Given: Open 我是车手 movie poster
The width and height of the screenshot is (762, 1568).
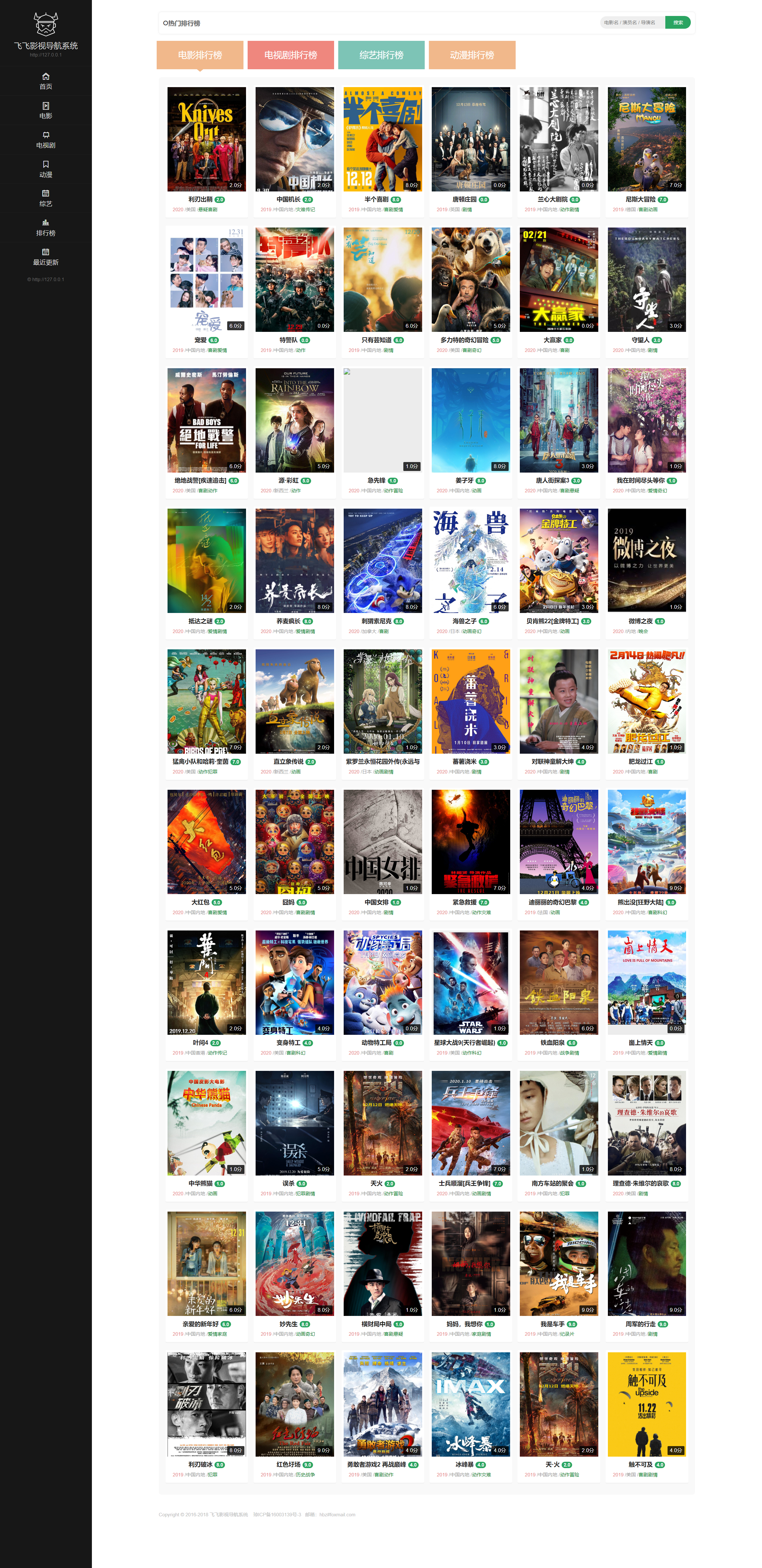Looking at the screenshot, I should click(x=559, y=1264).
